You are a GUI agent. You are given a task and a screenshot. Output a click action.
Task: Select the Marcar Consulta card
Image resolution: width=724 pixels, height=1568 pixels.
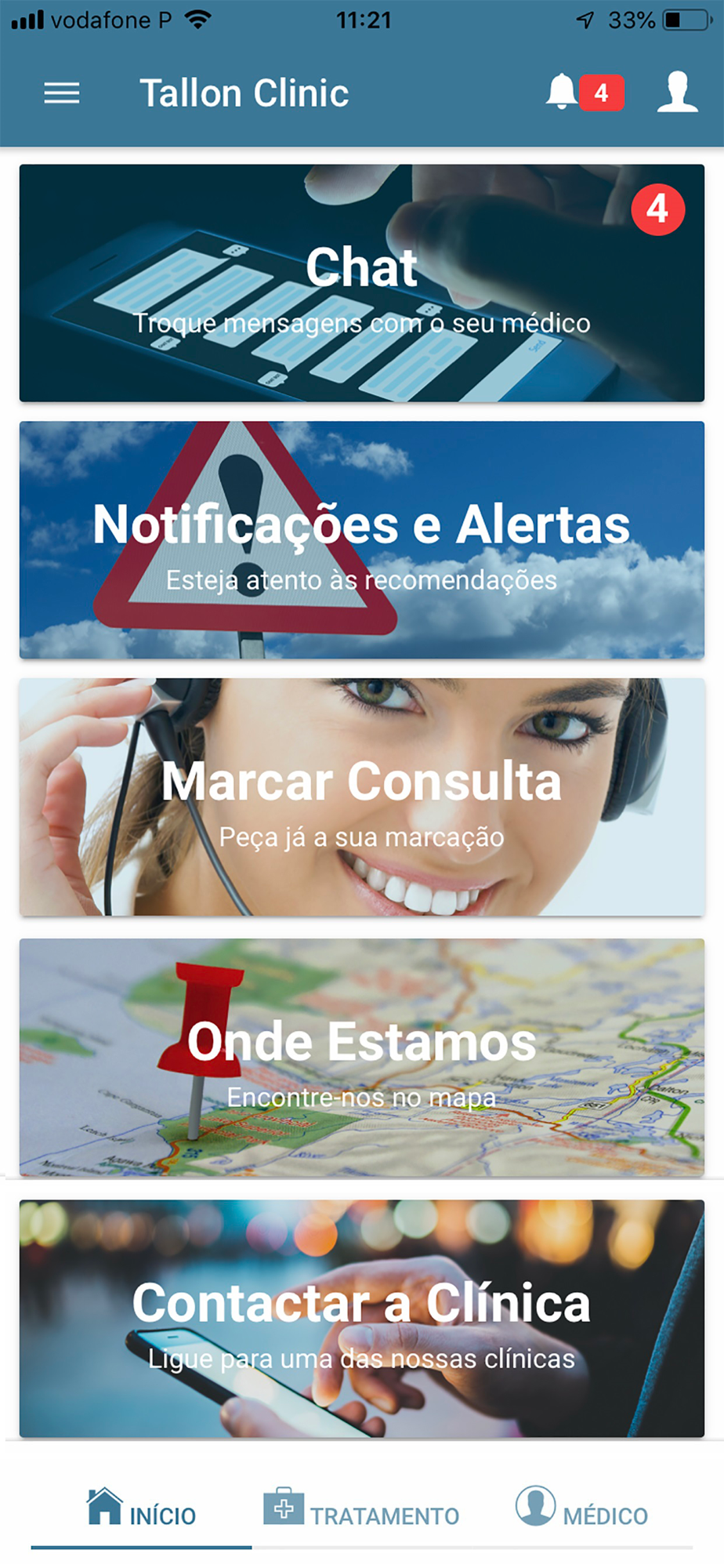(362, 797)
